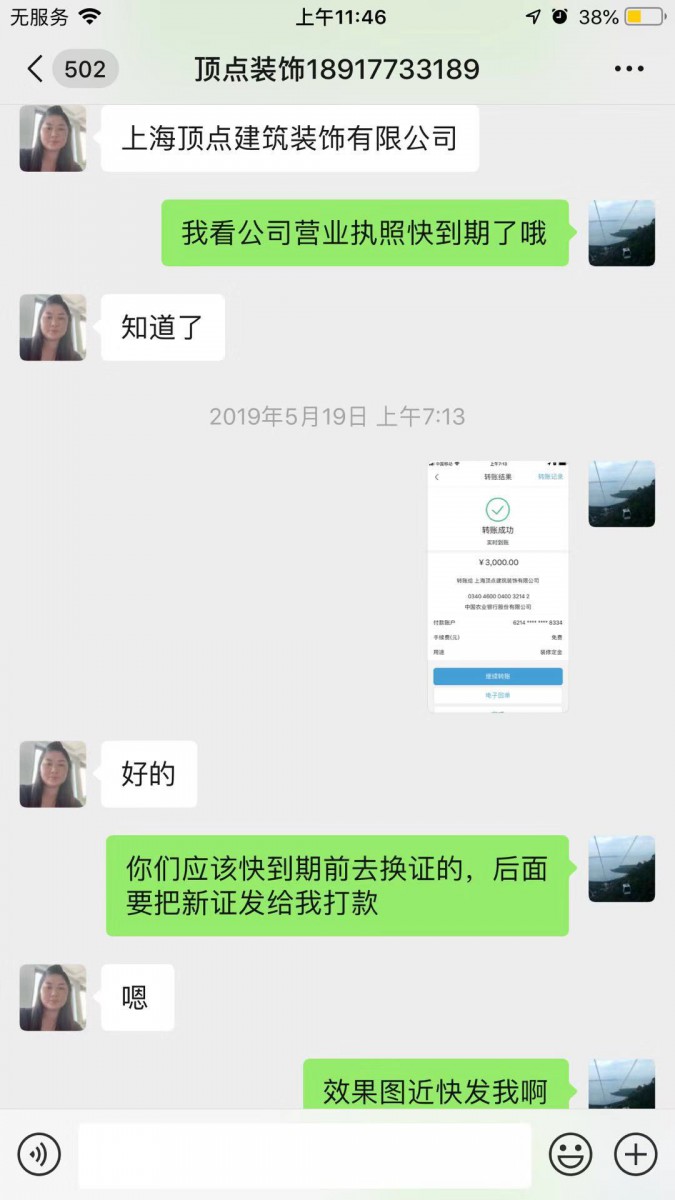Screen dimensions: 675x1200
Task: Open the three-dot chat info menu
Action: pyautogui.click(x=629, y=69)
